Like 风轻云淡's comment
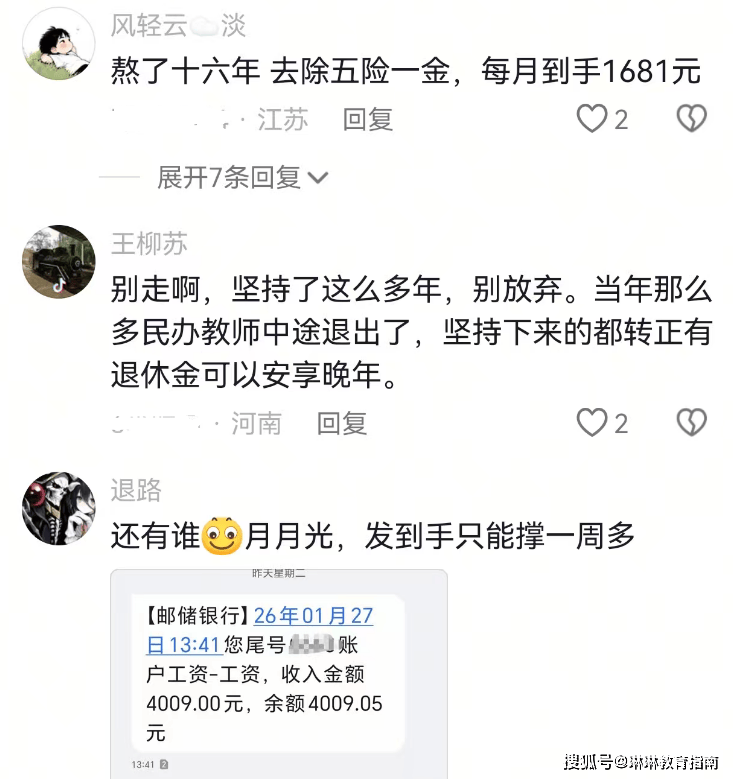Screen dimensions: 733x779 [x=593, y=120]
